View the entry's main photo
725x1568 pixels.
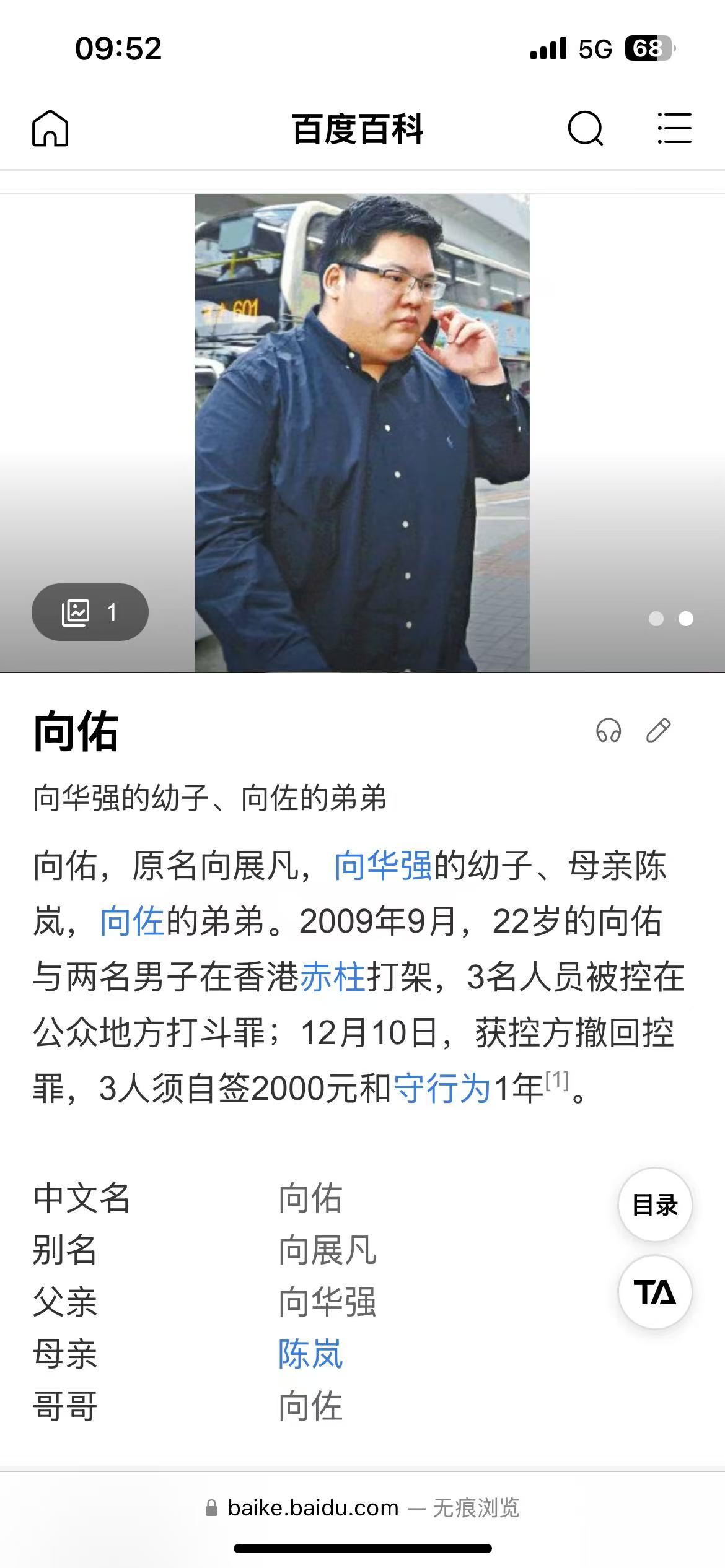coord(362,433)
